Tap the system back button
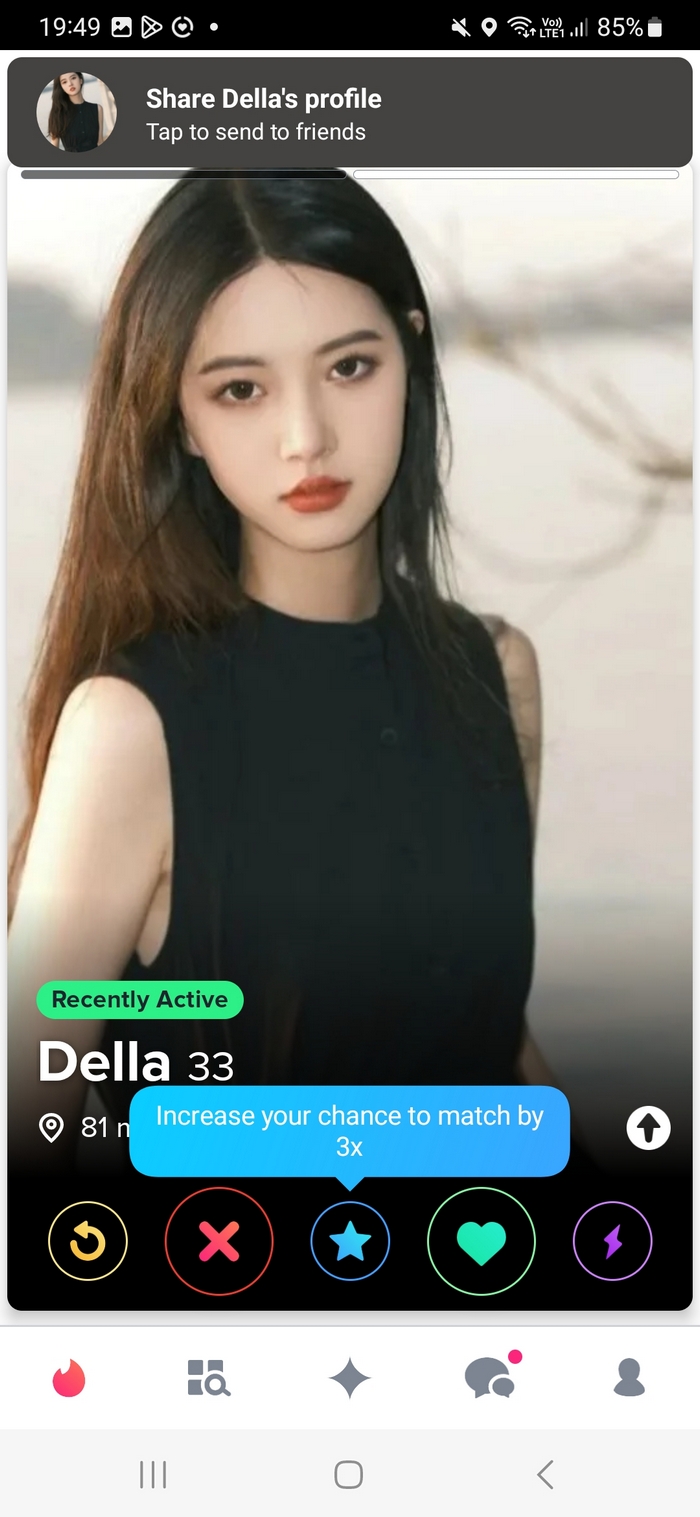700x1517 pixels. point(545,1474)
